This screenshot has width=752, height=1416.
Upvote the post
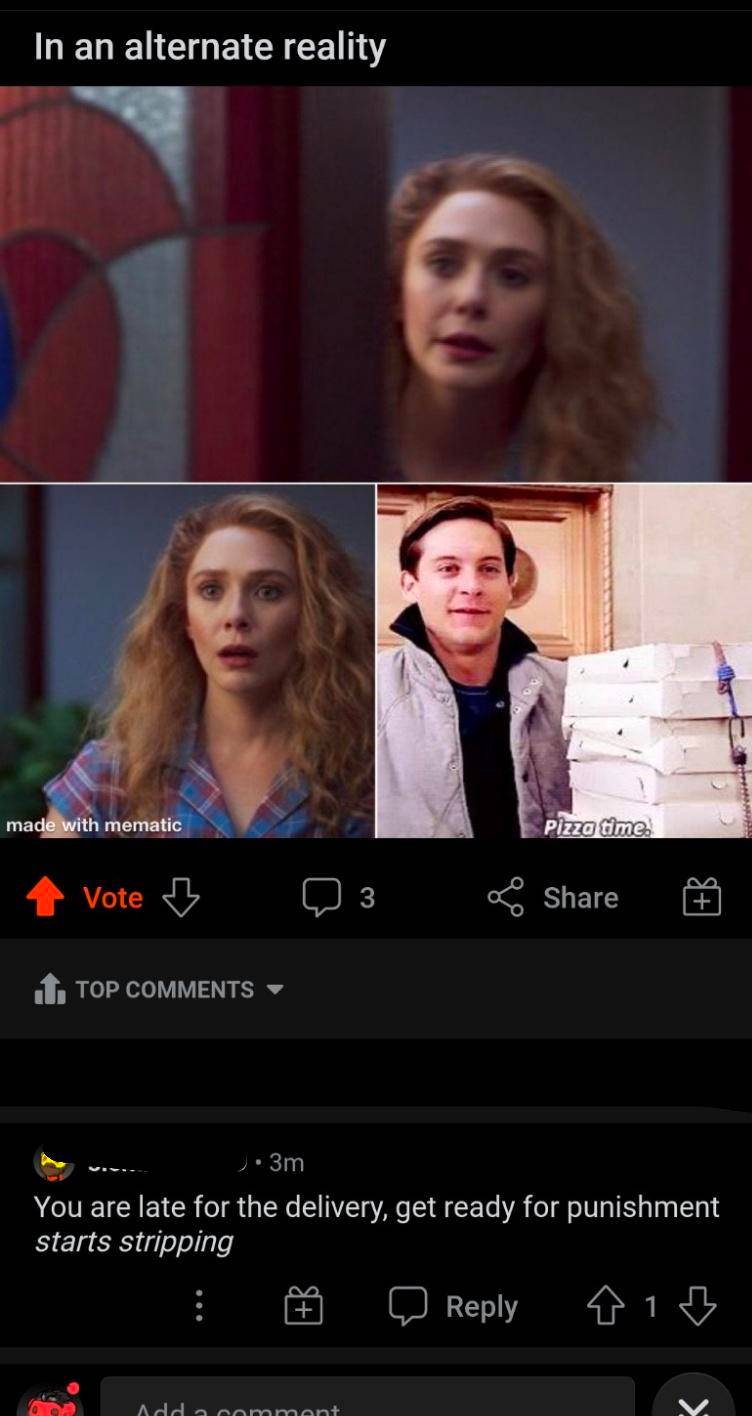tap(45, 897)
